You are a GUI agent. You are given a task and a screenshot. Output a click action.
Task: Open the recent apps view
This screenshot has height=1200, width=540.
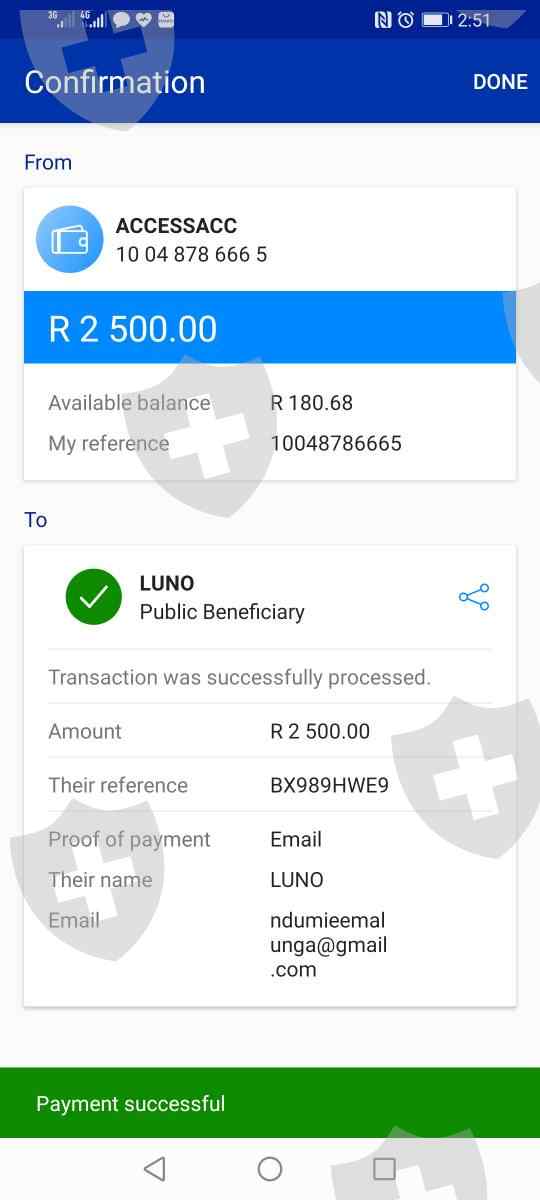[x=384, y=1168]
